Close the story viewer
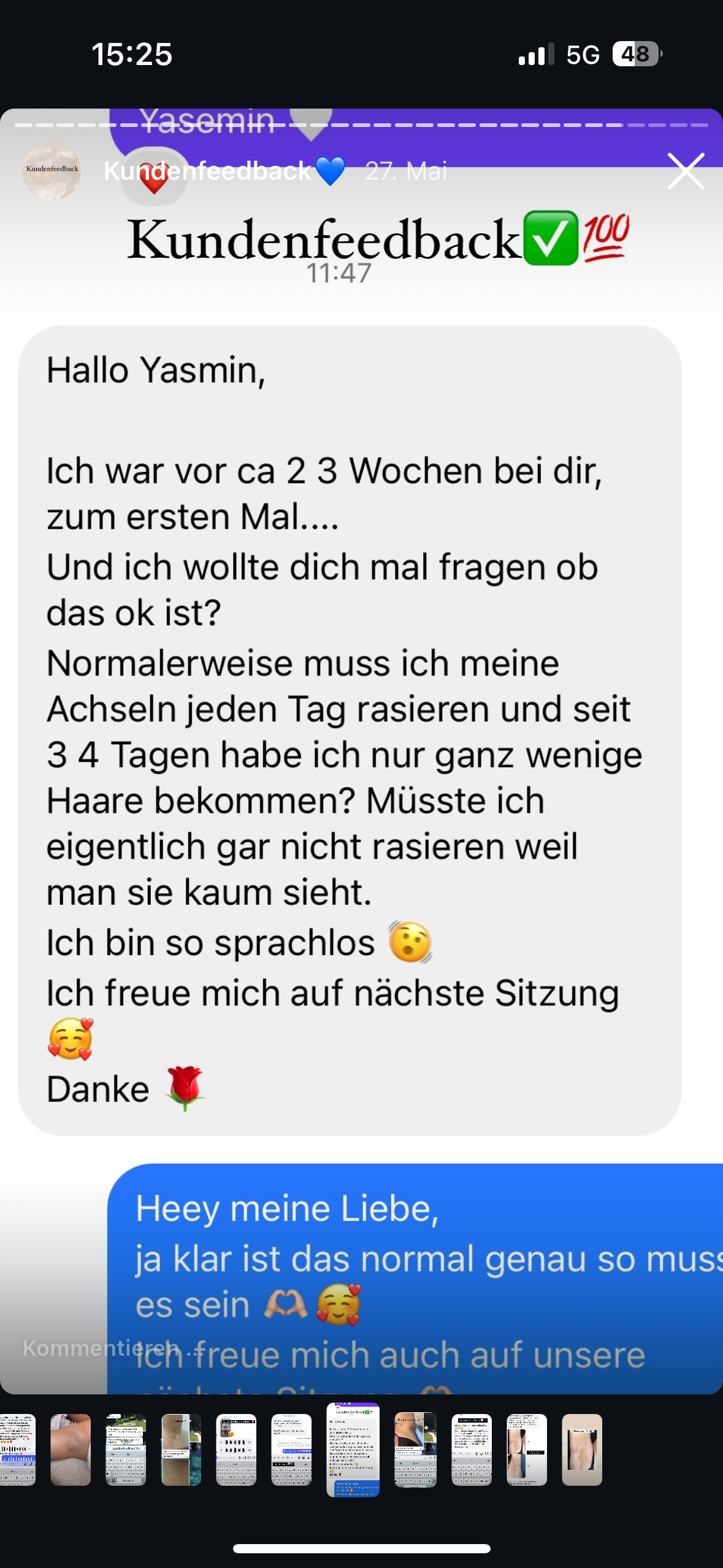723x1568 pixels. coord(686,171)
